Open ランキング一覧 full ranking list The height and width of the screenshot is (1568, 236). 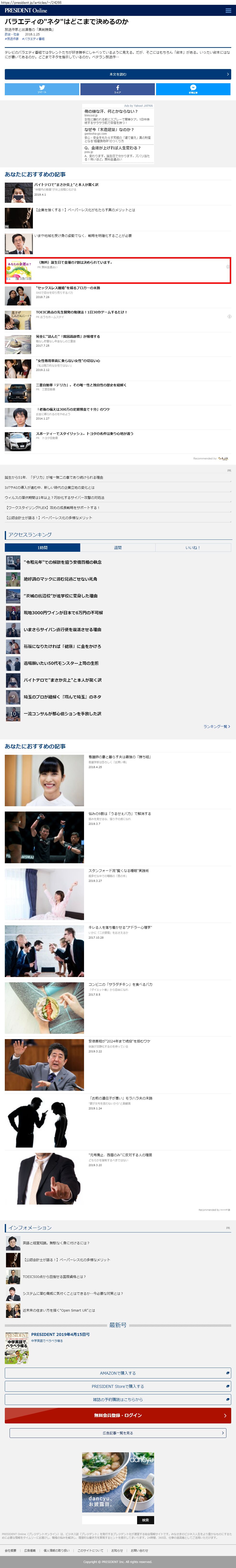(x=216, y=726)
